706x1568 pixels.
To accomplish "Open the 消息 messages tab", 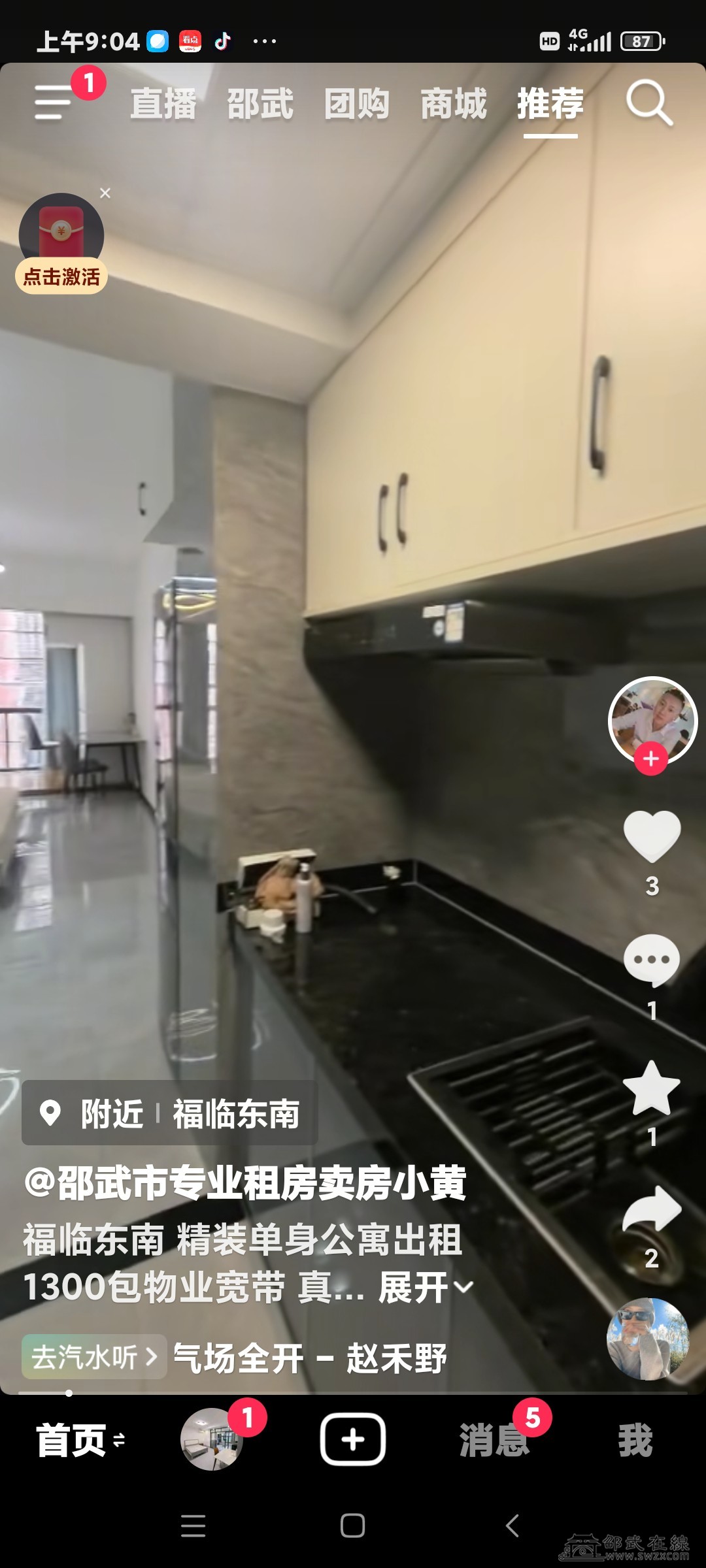I will point(494,1440).
